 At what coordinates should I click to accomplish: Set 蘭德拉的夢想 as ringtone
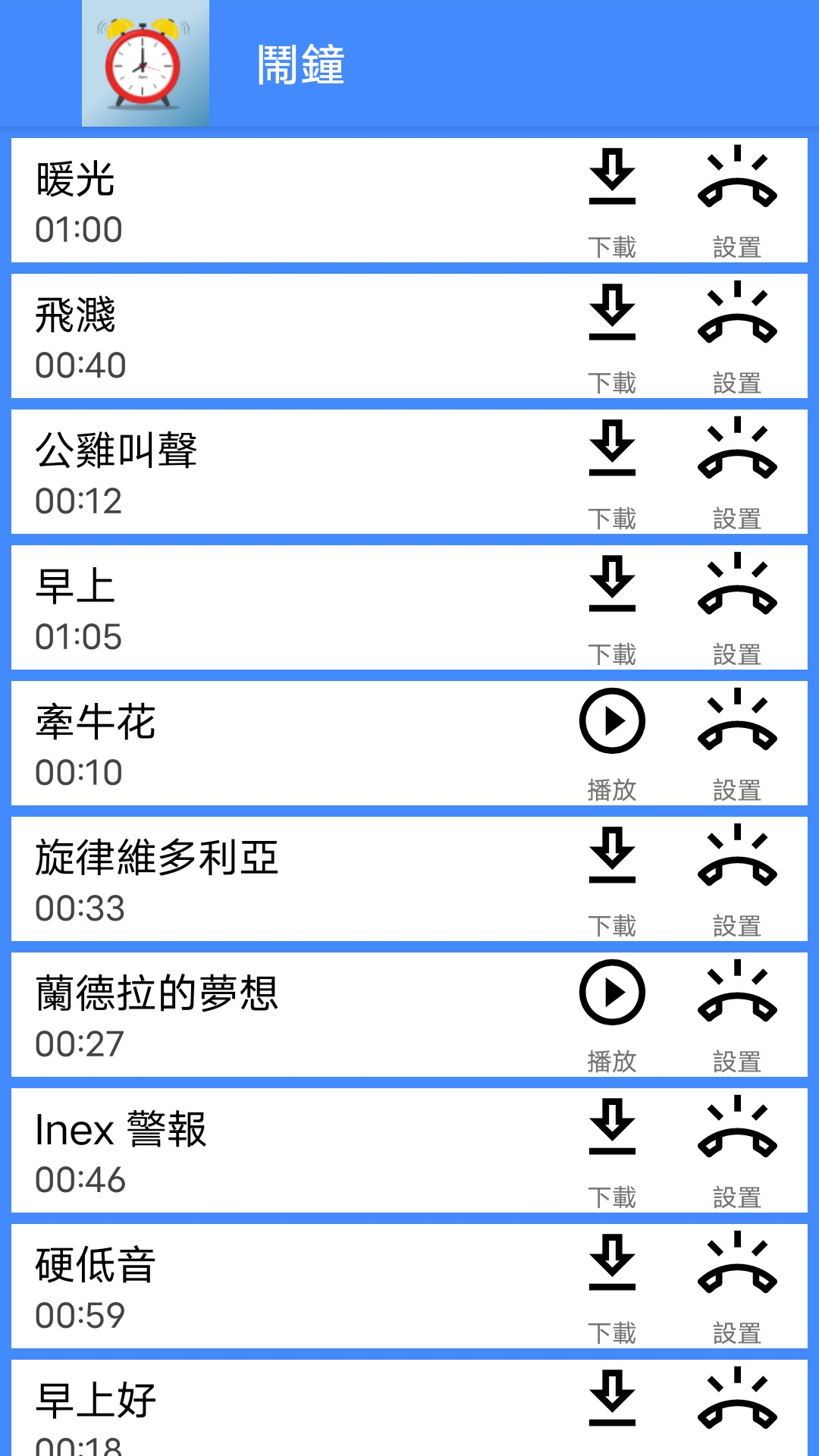pyautogui.click(x=737, y=1015)
